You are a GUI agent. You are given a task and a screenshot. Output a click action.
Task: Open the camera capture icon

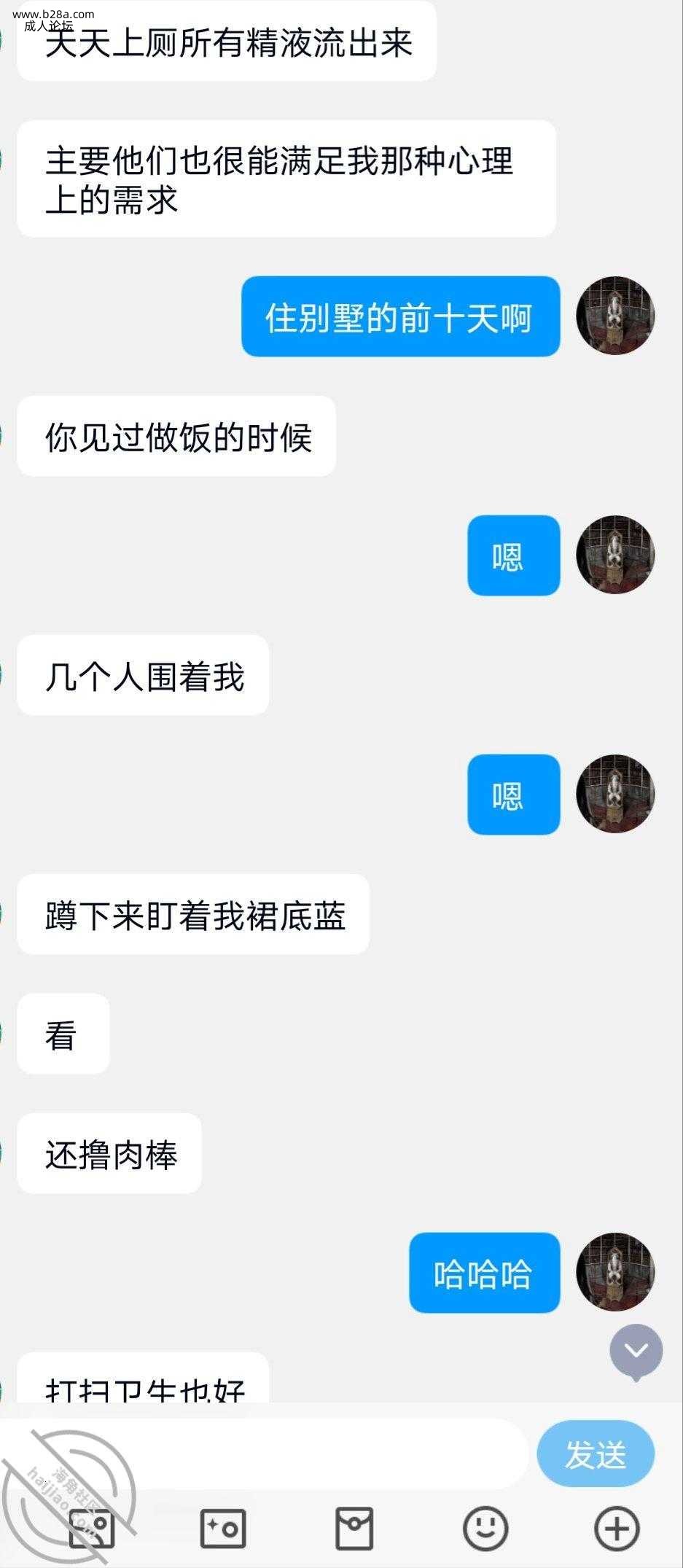coord(223,1528)
